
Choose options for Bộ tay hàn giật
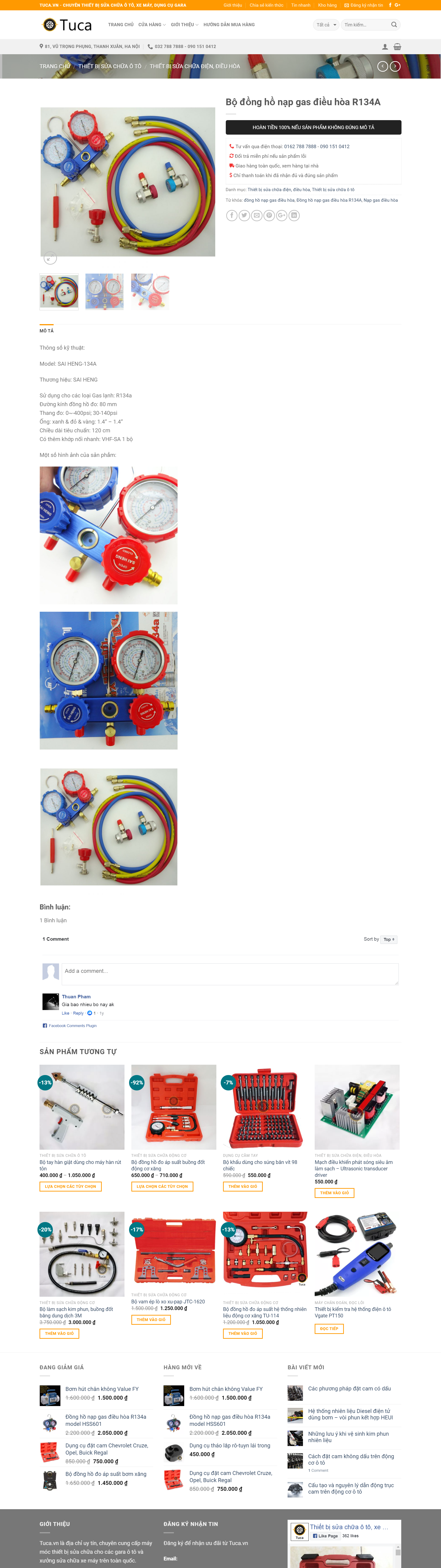(x=71, y=1186)
